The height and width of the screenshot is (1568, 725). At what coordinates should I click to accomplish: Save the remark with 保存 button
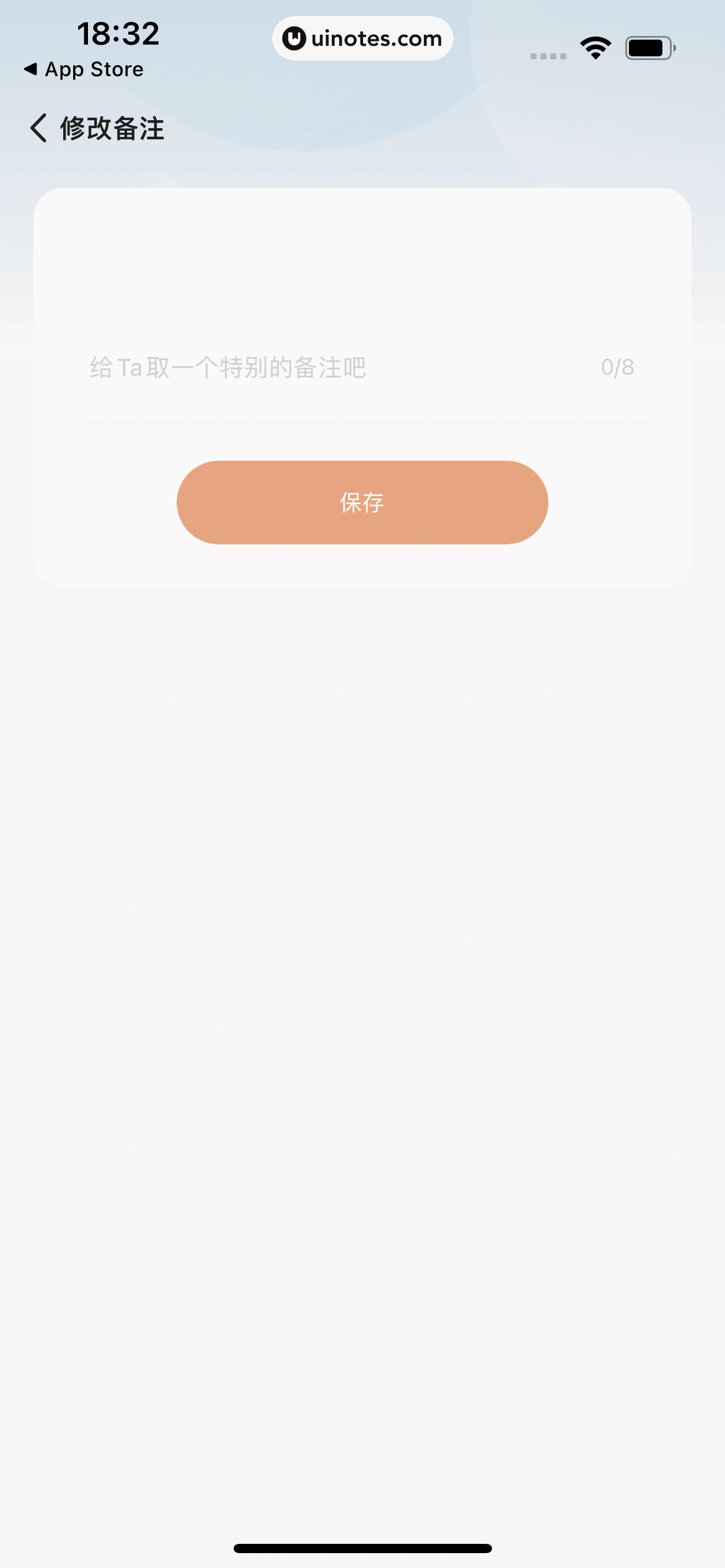(362, 502)
